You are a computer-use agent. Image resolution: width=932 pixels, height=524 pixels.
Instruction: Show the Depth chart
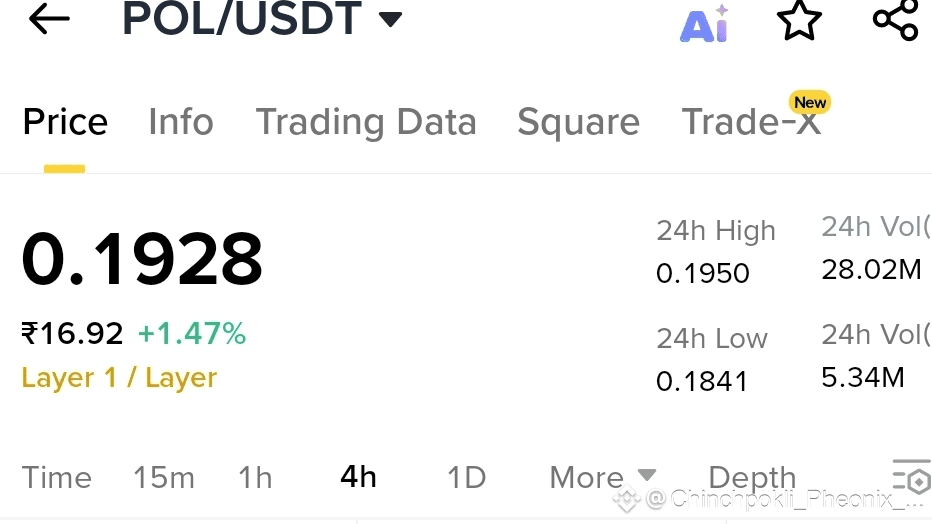click(752, 478)
